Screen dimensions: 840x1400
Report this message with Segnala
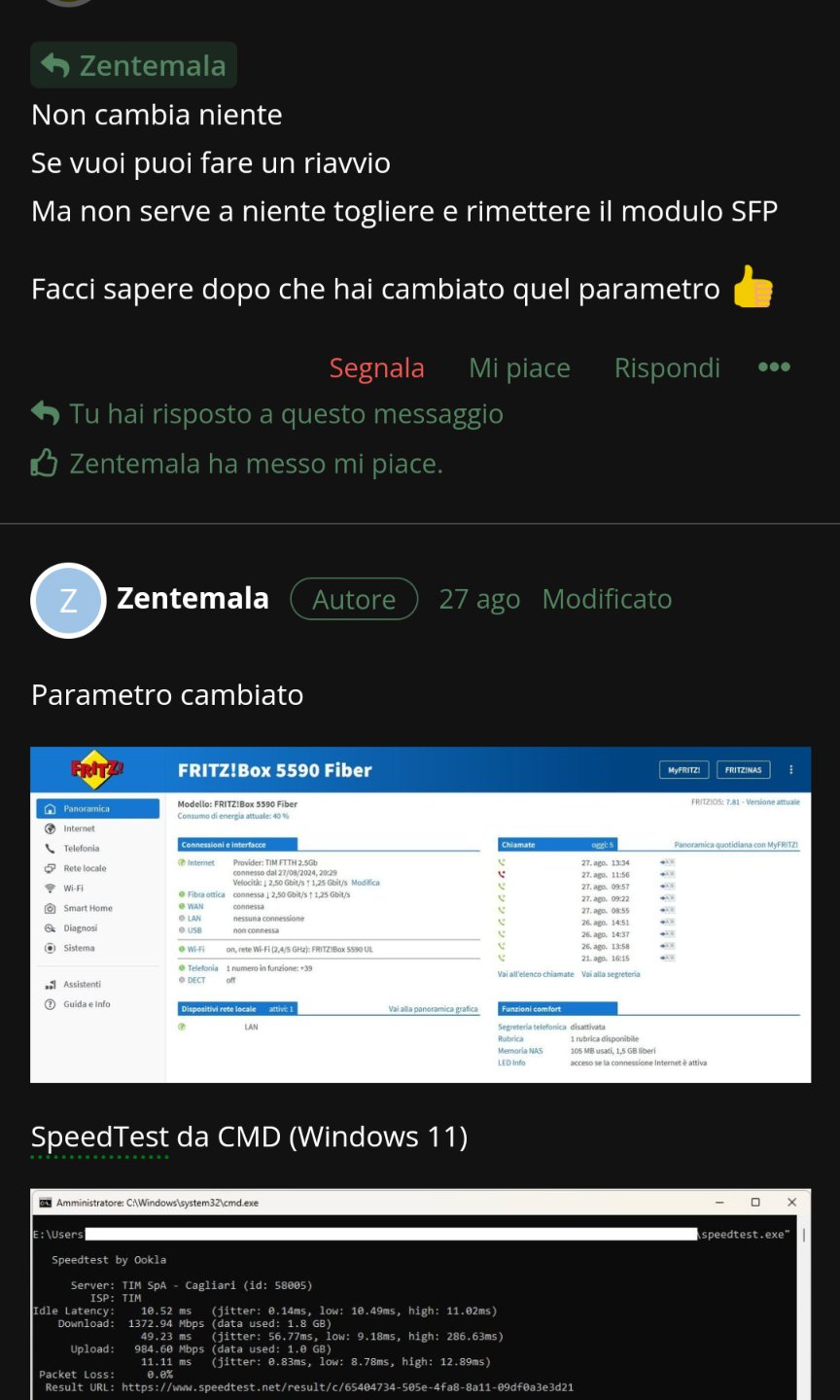click(x=376, y=367)
